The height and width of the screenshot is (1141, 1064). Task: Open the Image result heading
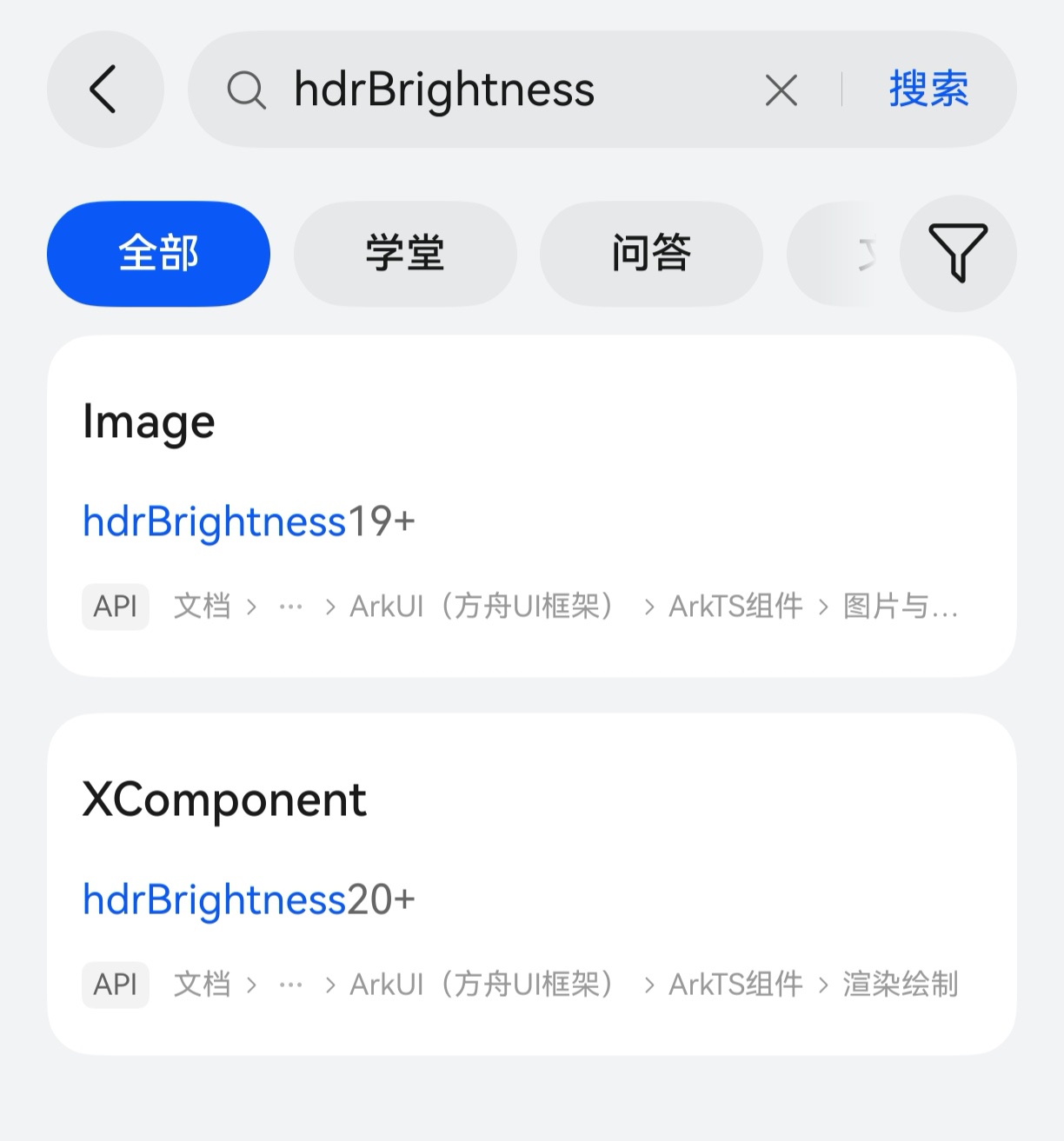pos(149,421)
